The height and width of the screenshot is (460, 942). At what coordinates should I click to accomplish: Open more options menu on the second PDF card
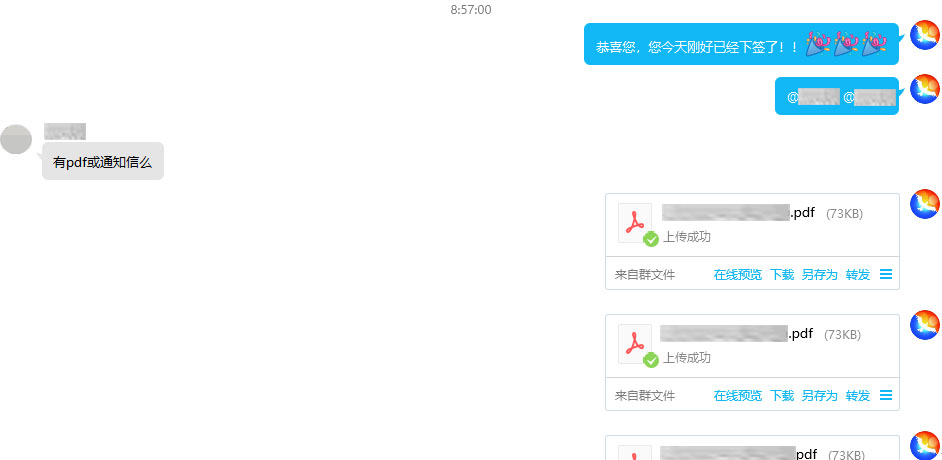[886, 396]
